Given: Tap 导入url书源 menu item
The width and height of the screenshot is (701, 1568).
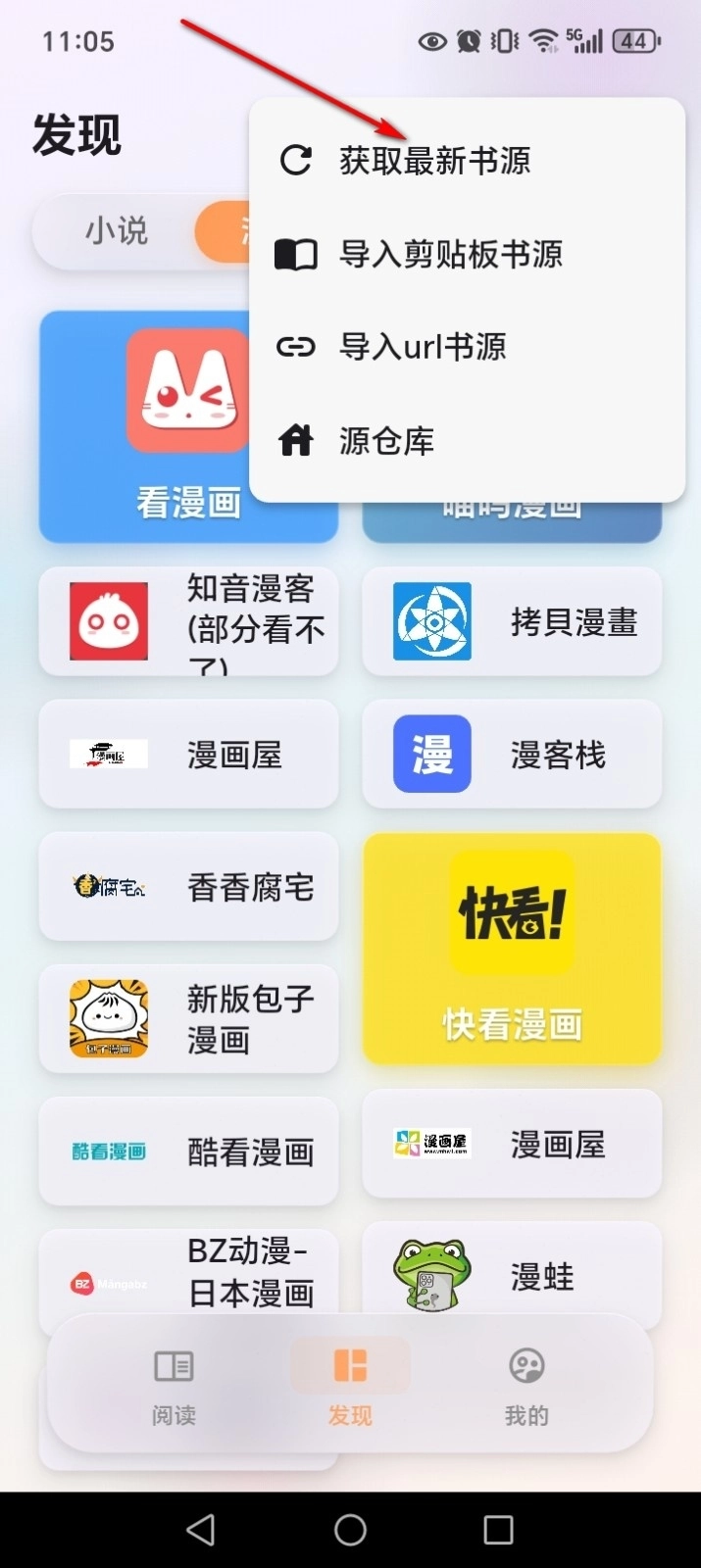Looking at the screenshot, I should click(422, 347).
